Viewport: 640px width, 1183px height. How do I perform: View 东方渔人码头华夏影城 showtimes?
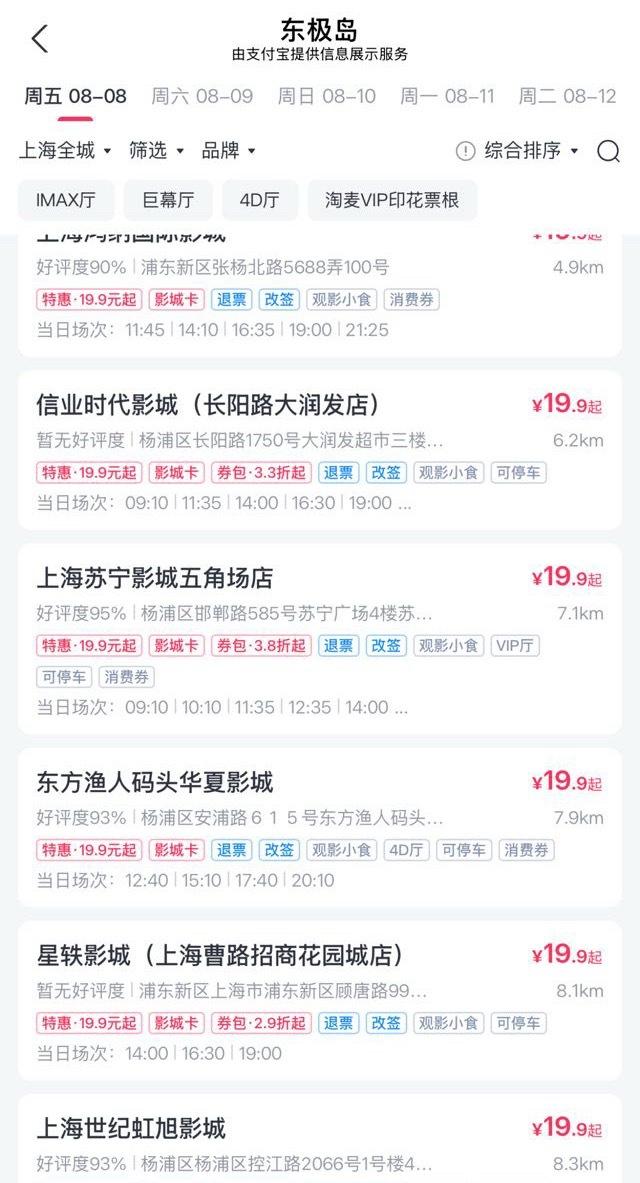(x=320, y=827)
